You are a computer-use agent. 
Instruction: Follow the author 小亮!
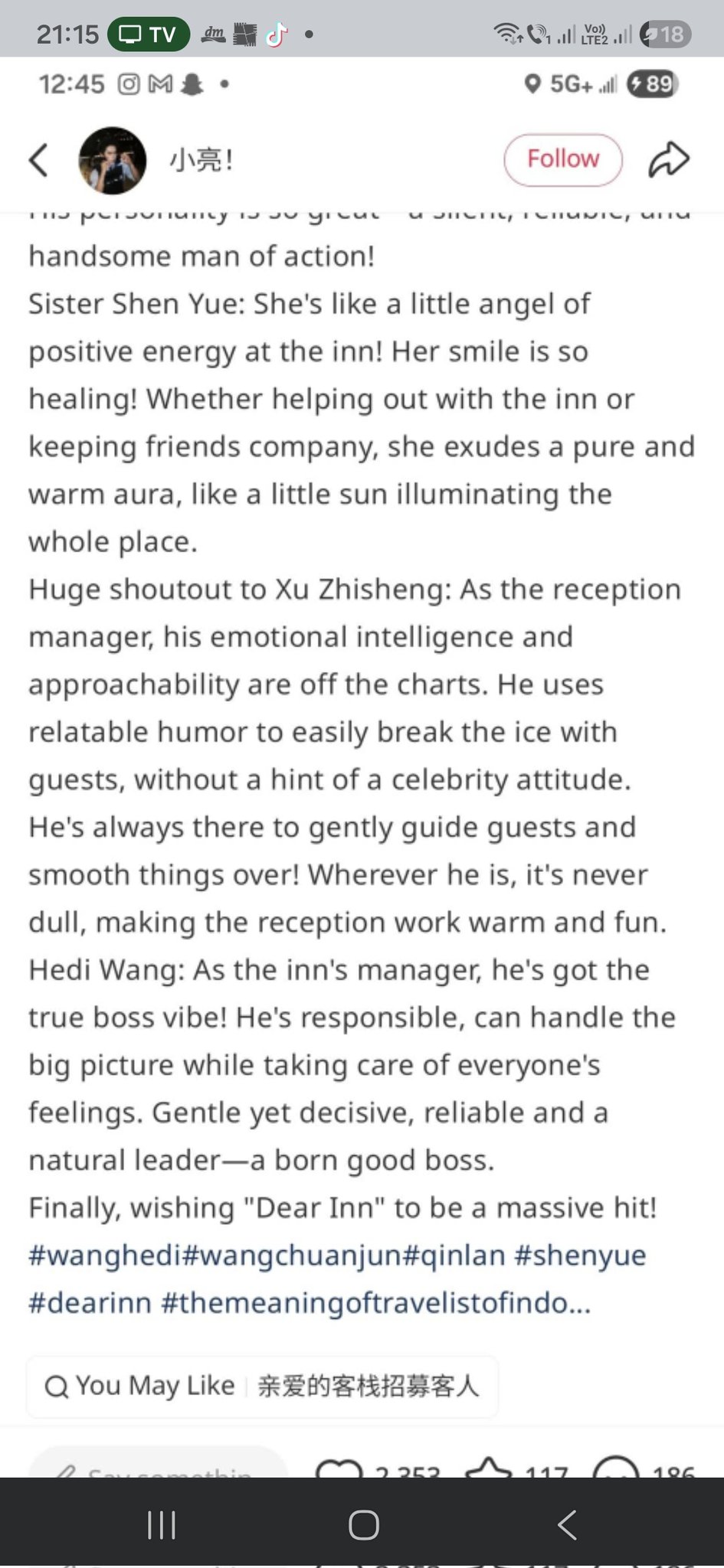coord(562,159)
